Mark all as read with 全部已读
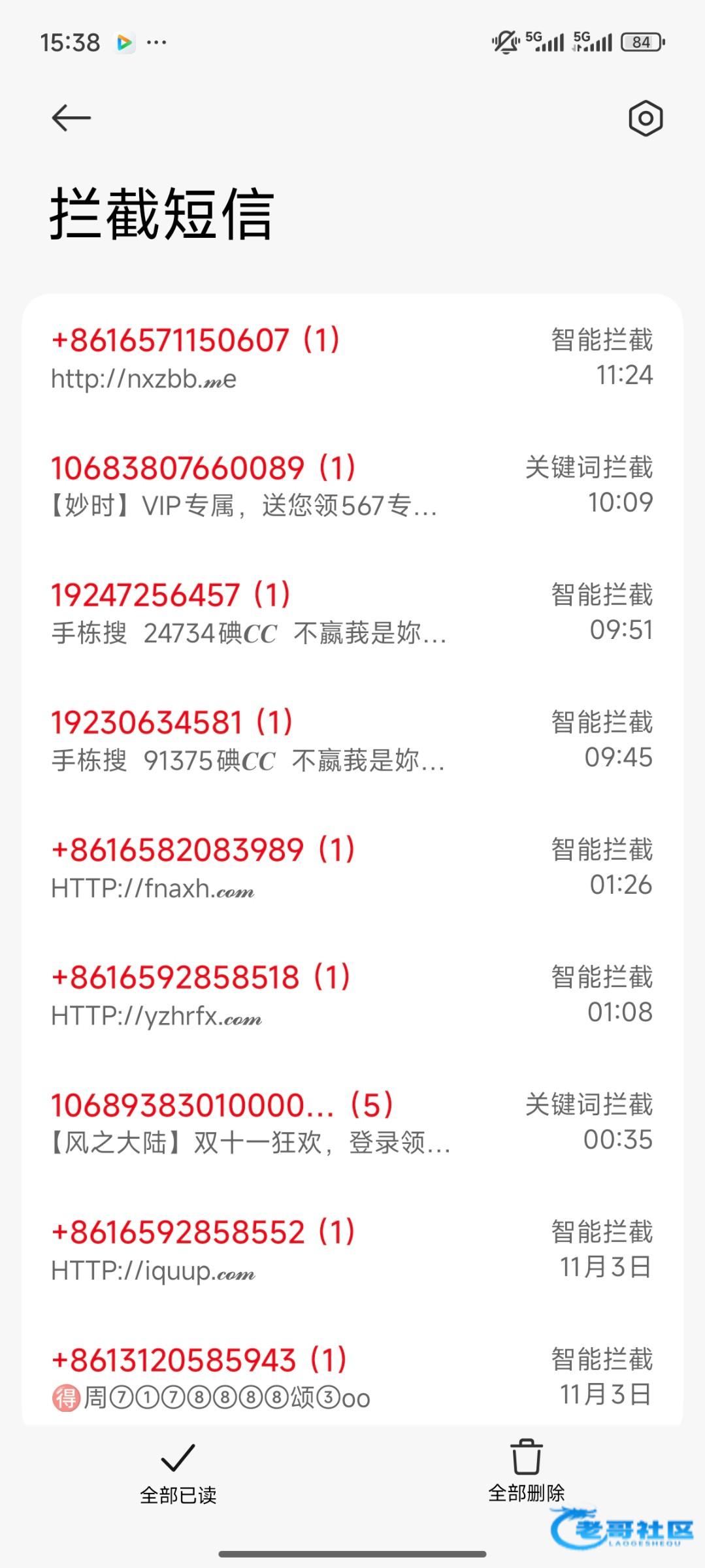Image resolution: width=705 pixels, height=1568 pixels. coord(178,1471)
